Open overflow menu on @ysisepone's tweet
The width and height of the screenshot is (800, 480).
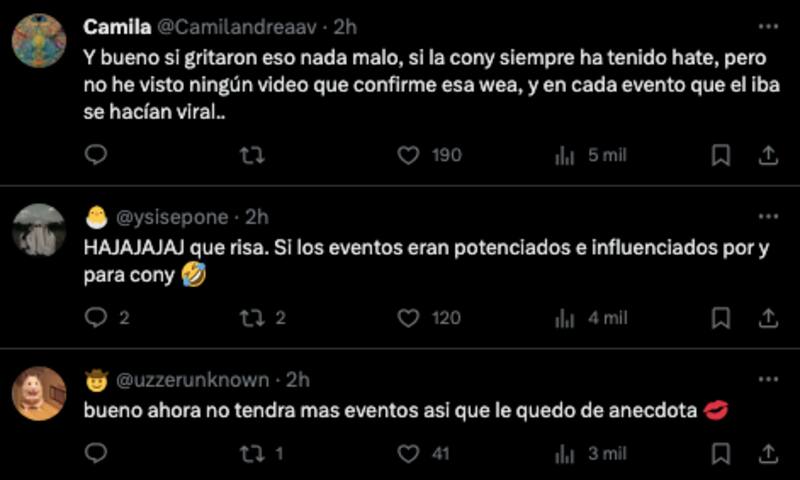(x=768, y=216)
